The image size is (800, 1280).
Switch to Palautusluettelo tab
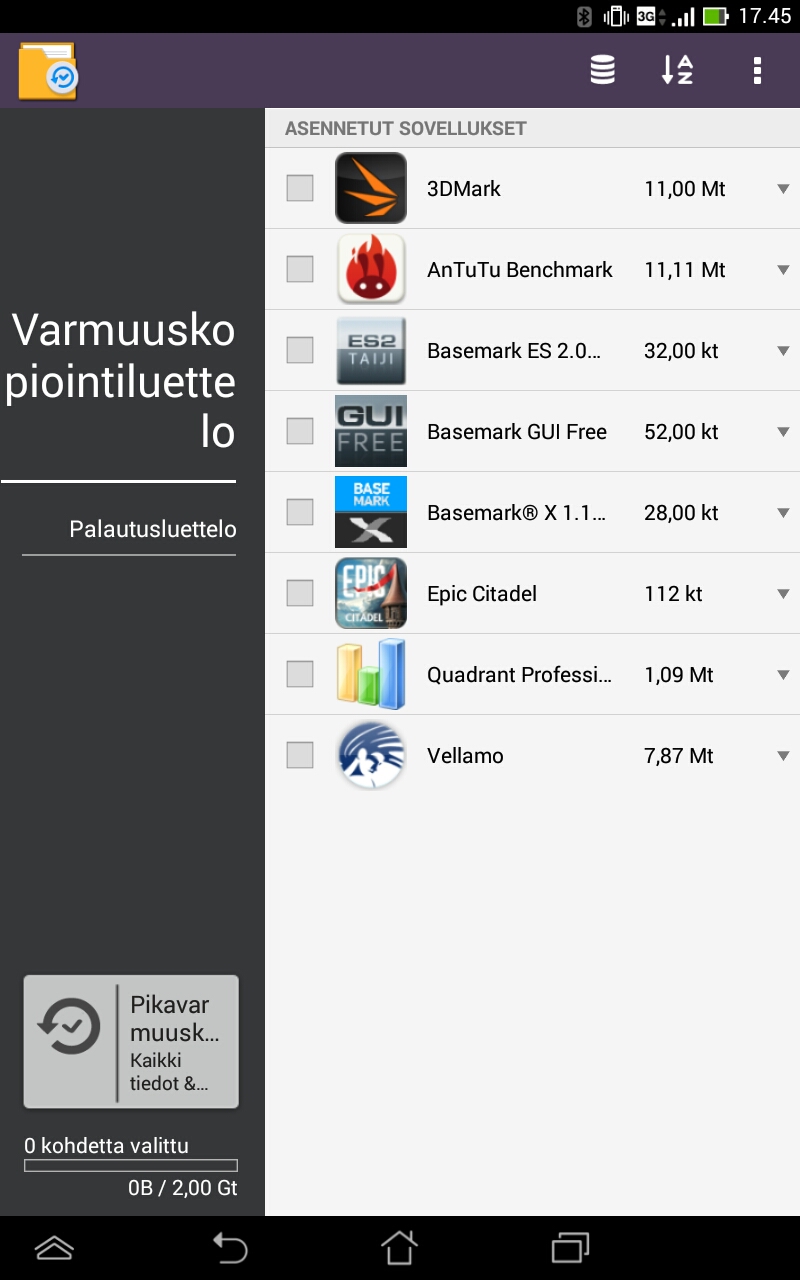tap(152, 529)
